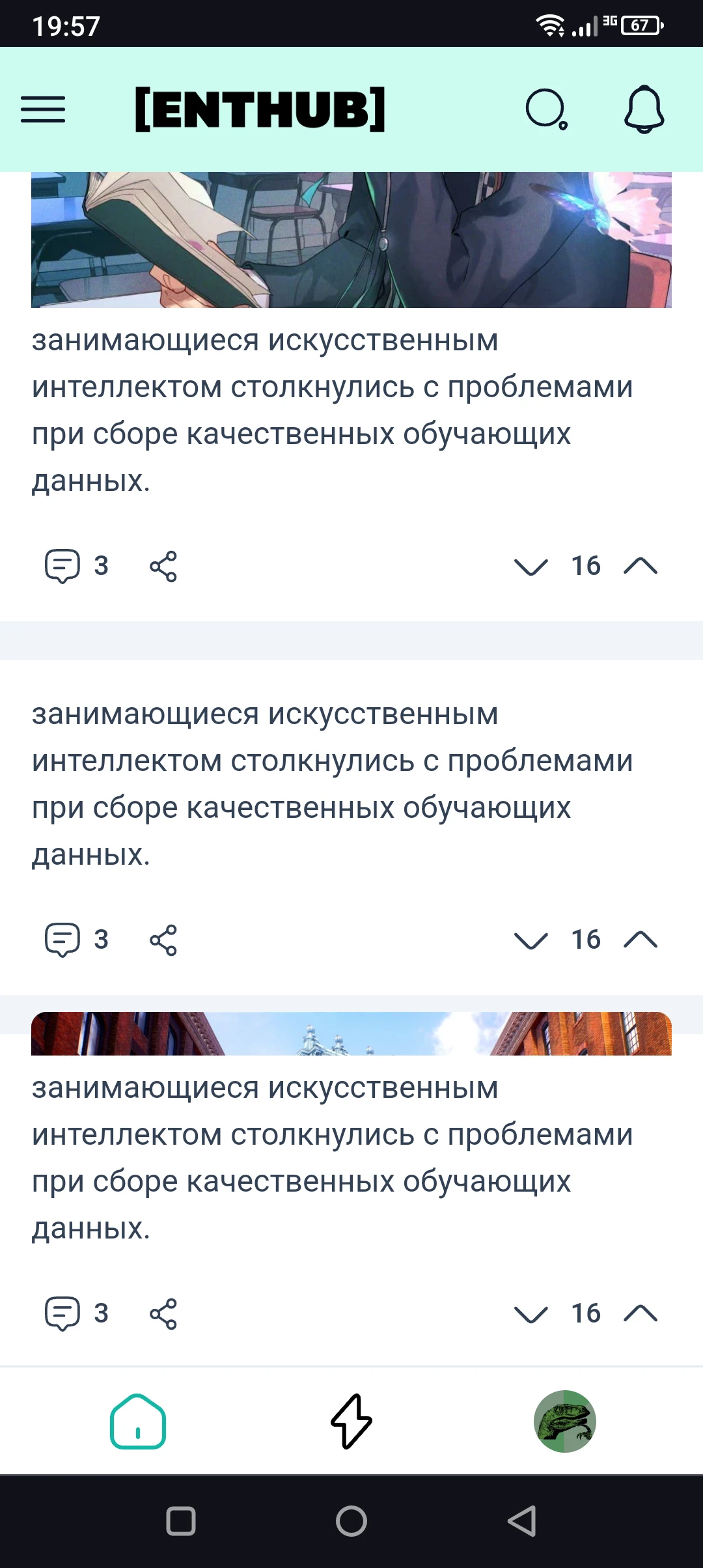The height and width of the screenshot is (1568, 703).
Task: Switch to the lightning bolt tab
Action: pos(351,1421)
